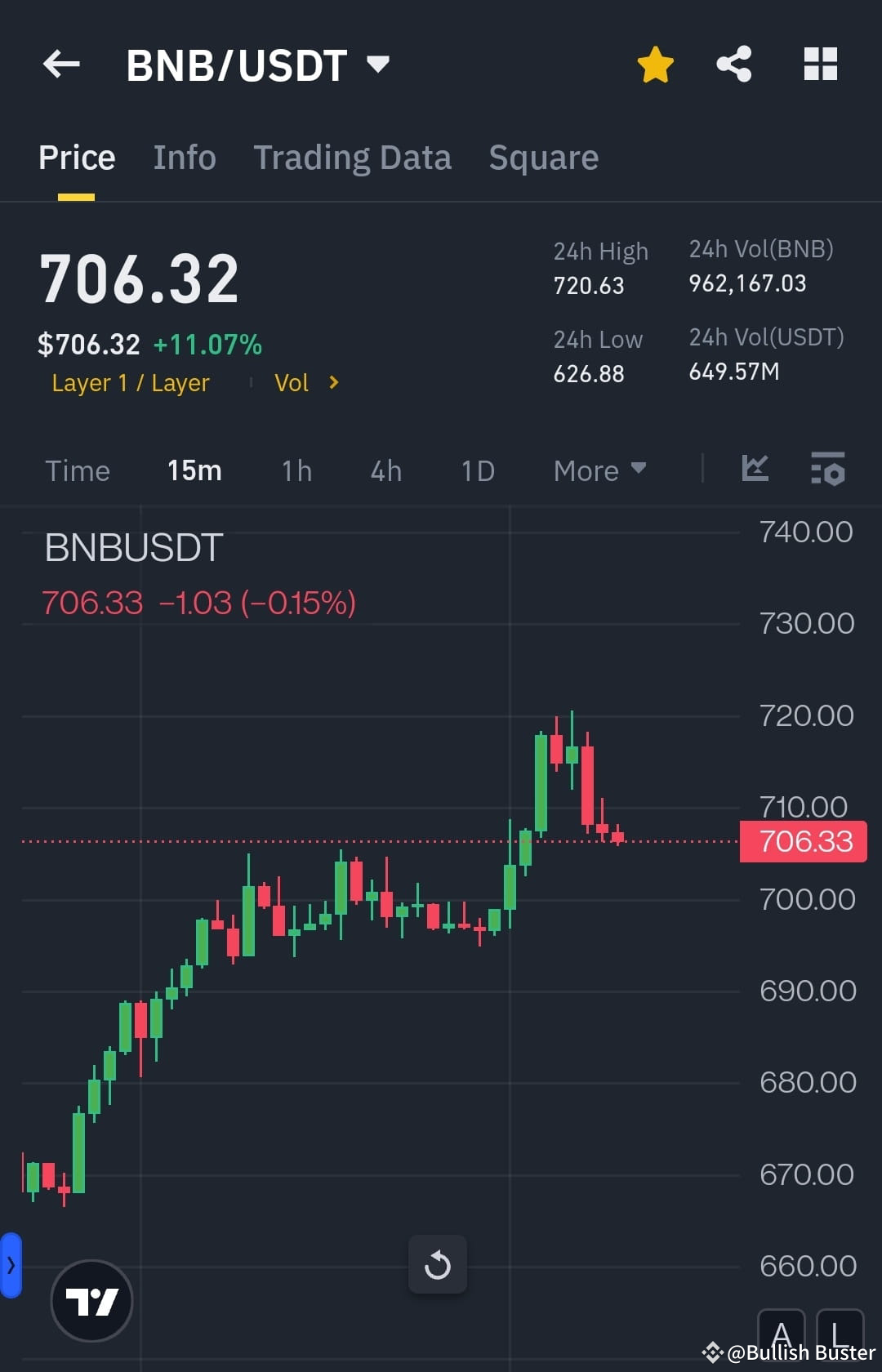
Task: Tap the back arrow to exit the chart
Action: click(x=61, y=65)
